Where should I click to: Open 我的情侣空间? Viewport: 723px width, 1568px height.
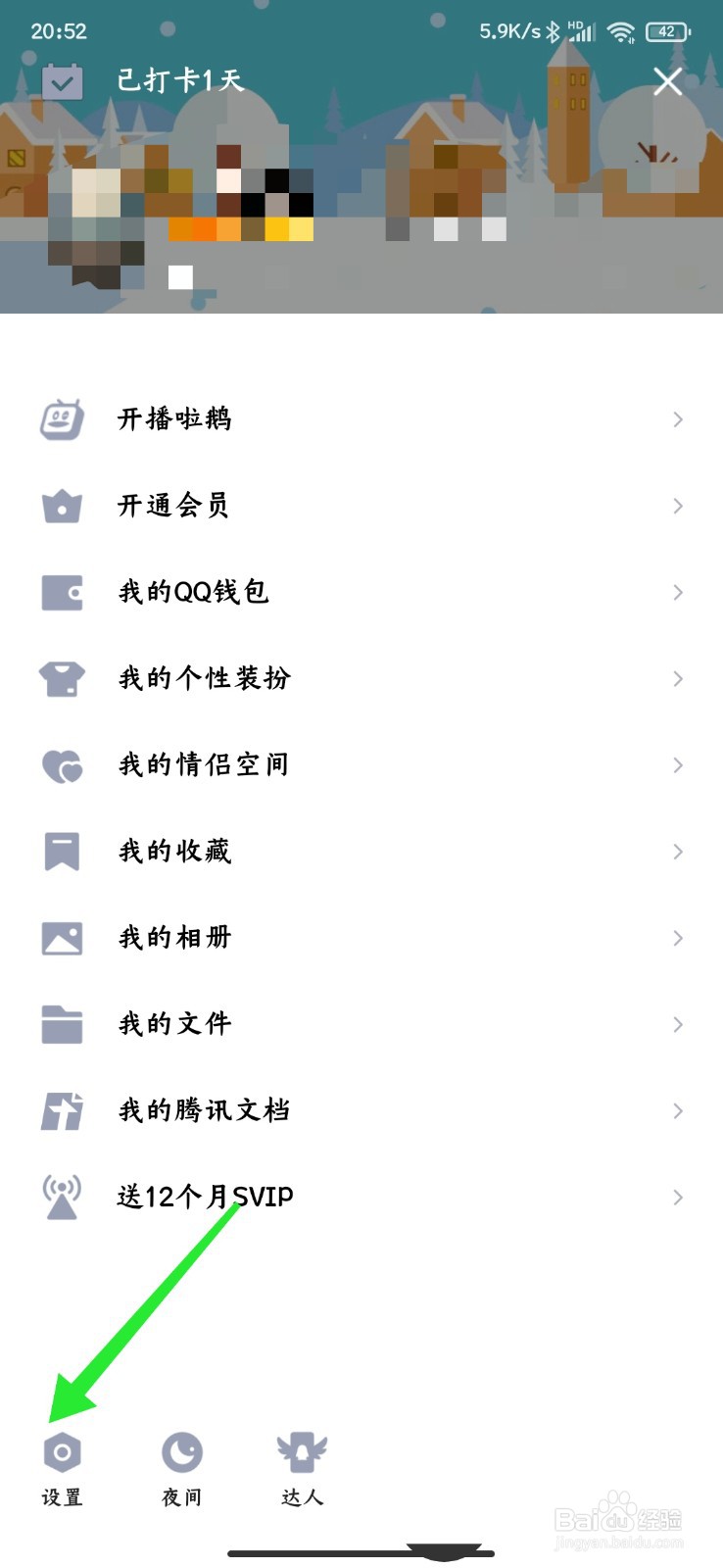coord(361,764)
